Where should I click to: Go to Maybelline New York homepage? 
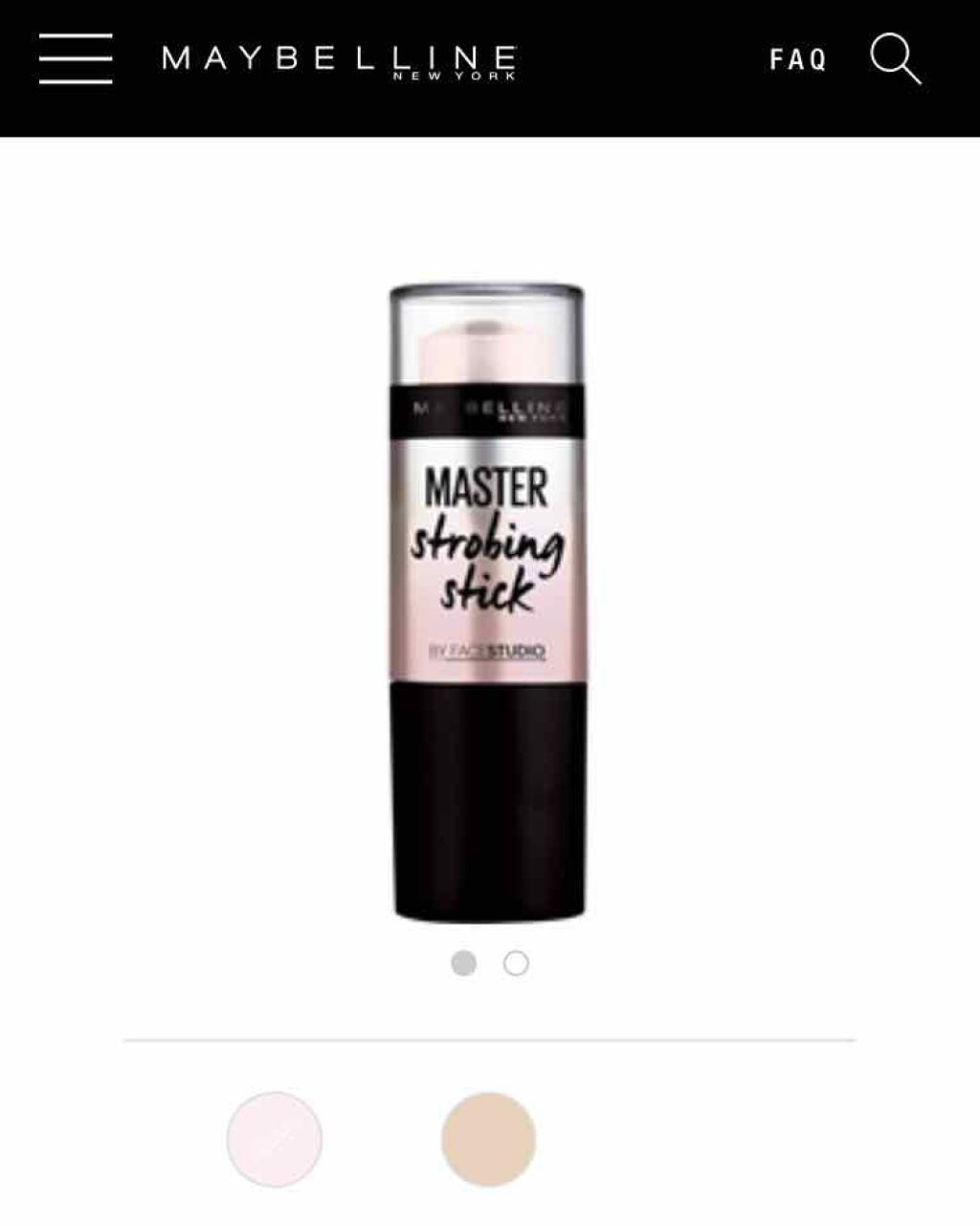point(340,60)
